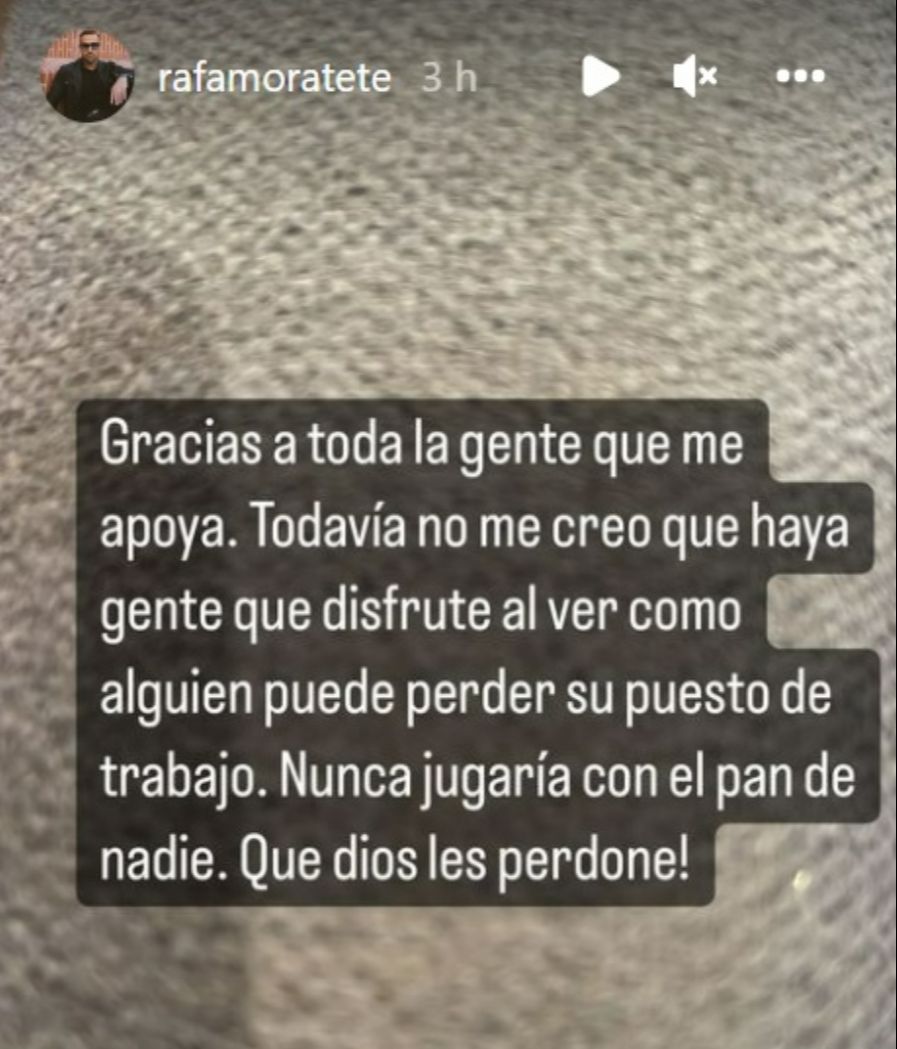897x1049 pixels.
Task: Open rafamoratete's profile by clicking his name
Action: tap(272, 76)
